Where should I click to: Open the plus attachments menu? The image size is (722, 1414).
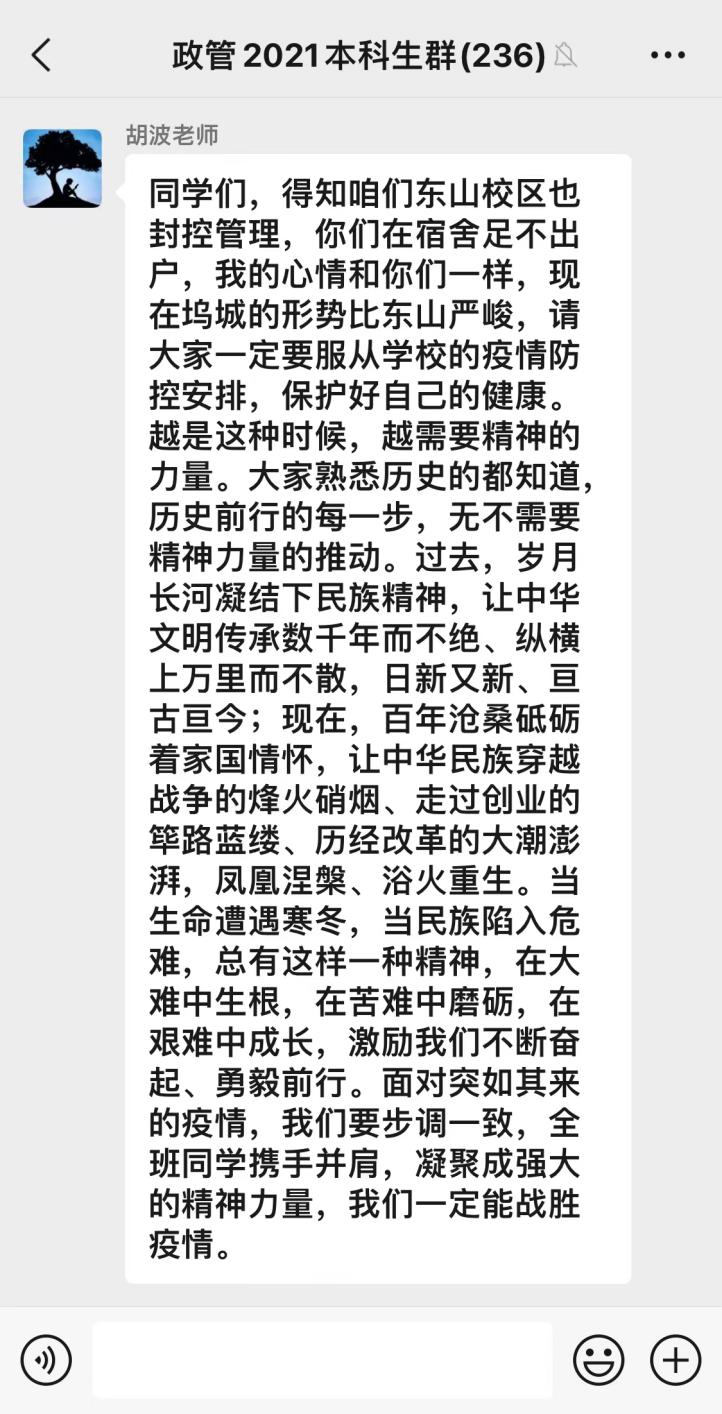point(676,1360)
